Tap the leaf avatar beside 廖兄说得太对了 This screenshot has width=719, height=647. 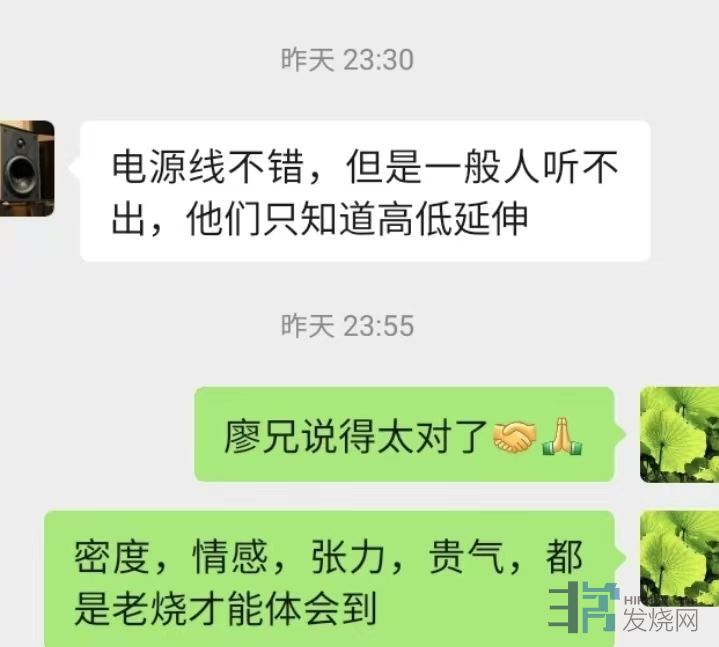[678, 435]
